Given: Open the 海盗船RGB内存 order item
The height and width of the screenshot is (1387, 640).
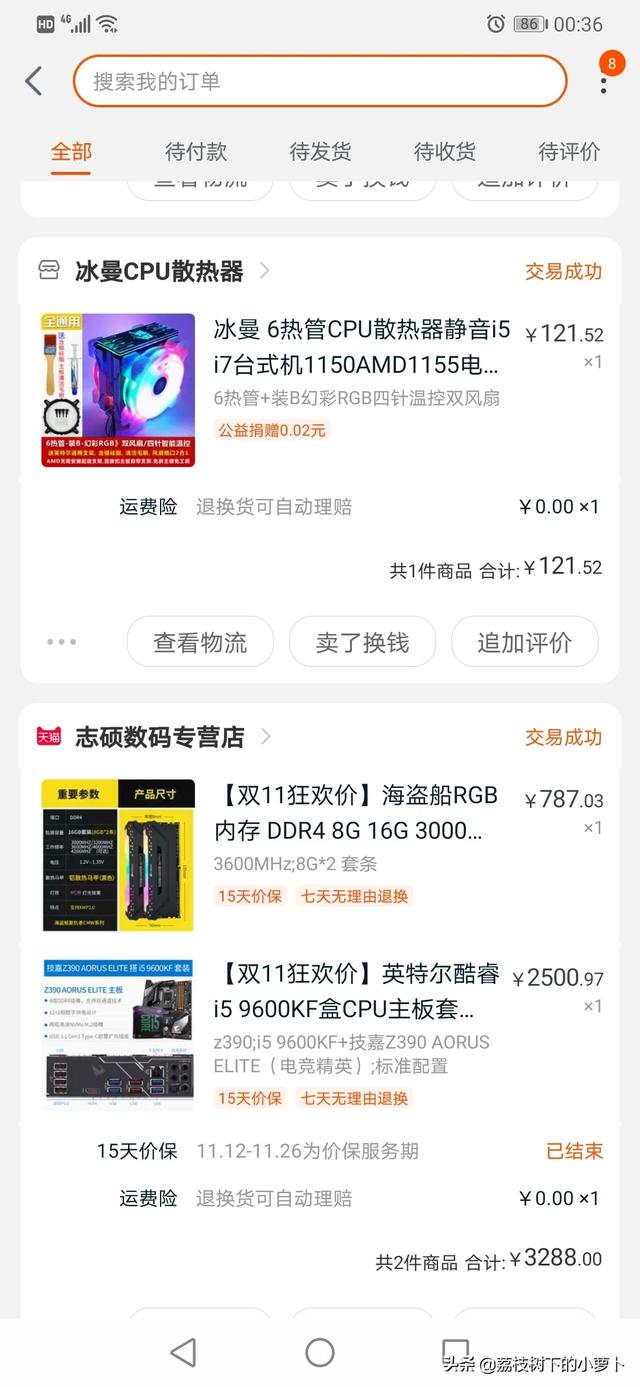Looking at the screenshot, I should tap(320, 853).
